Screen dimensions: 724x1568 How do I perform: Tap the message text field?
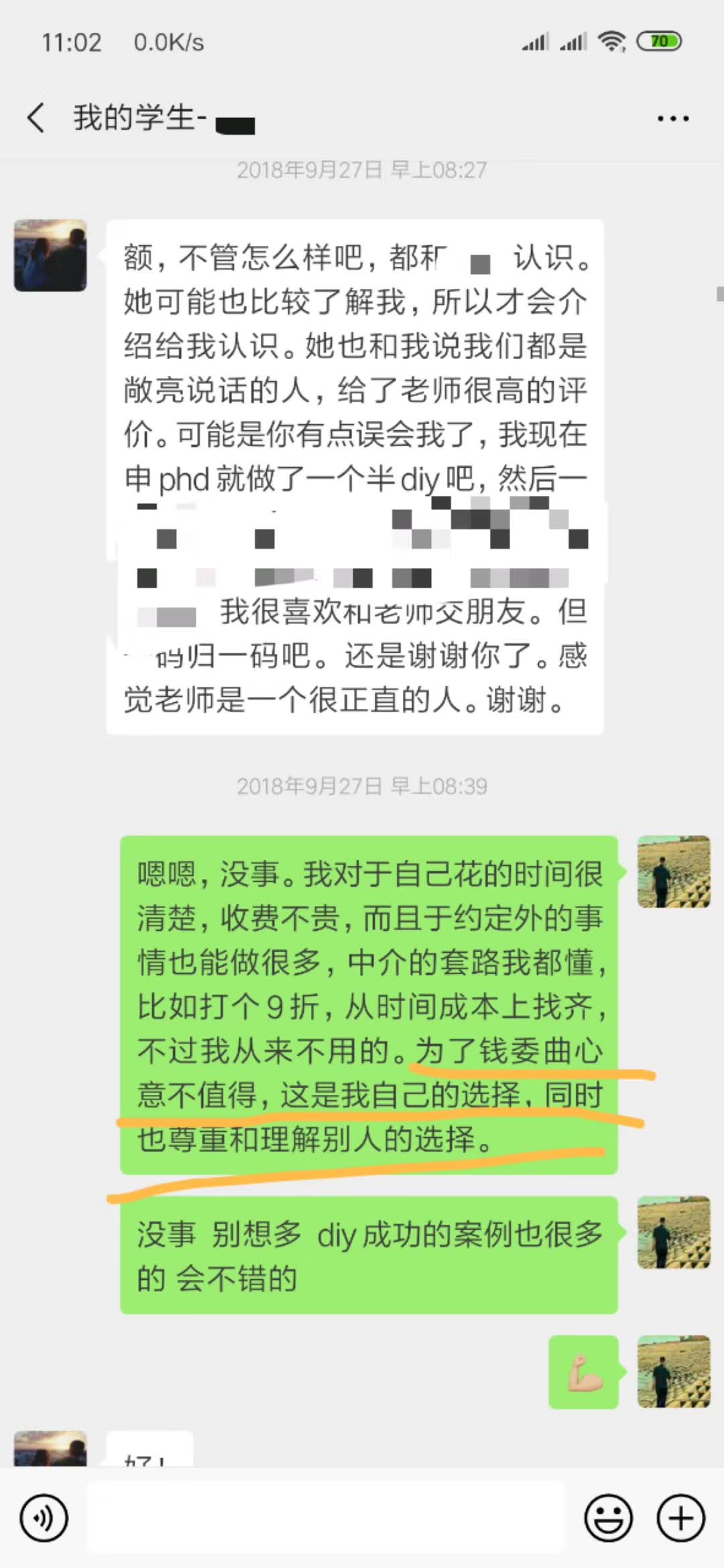click(326, 1518)
